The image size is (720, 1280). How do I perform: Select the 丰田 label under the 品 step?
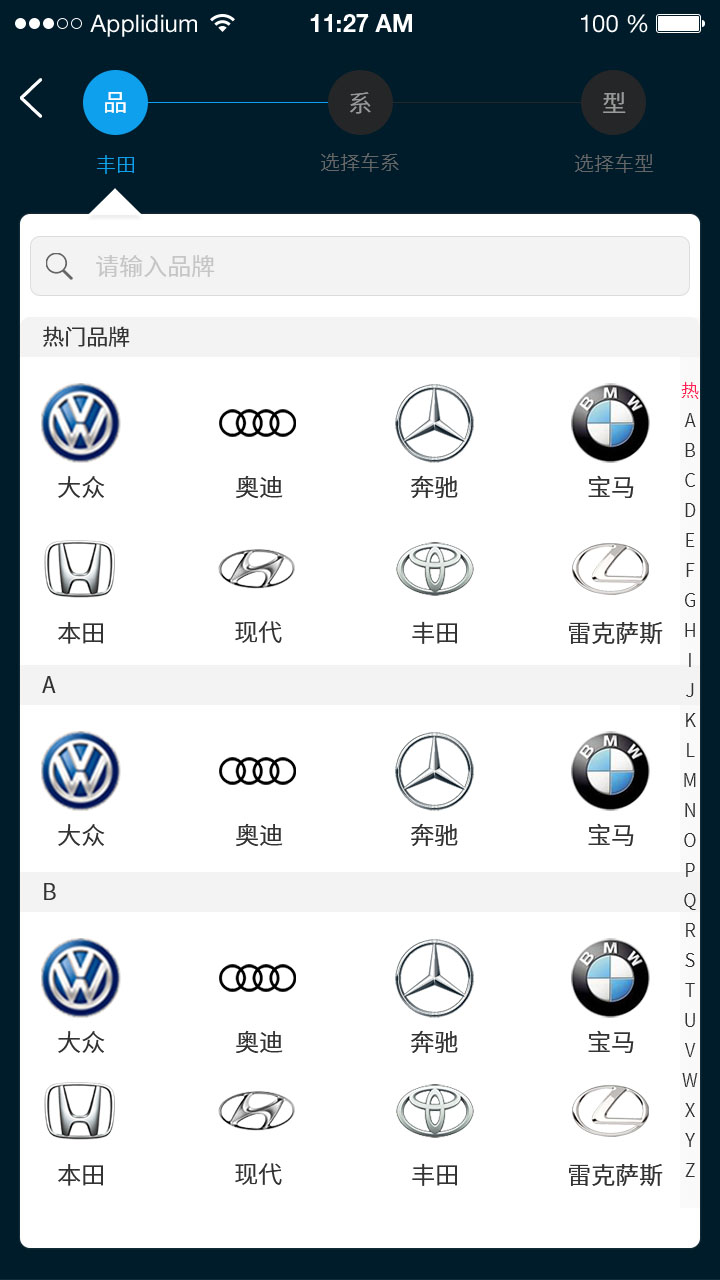tap(115, 164)
